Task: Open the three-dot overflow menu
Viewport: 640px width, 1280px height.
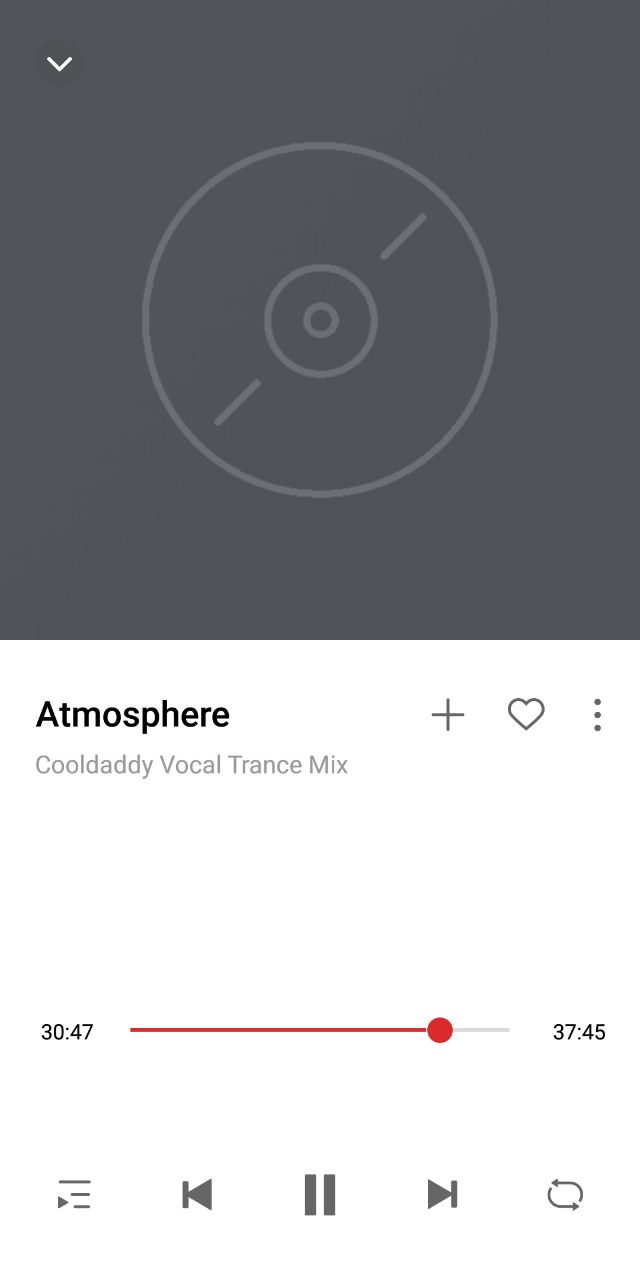Action: pyautogui.click(x=597, y=715)
